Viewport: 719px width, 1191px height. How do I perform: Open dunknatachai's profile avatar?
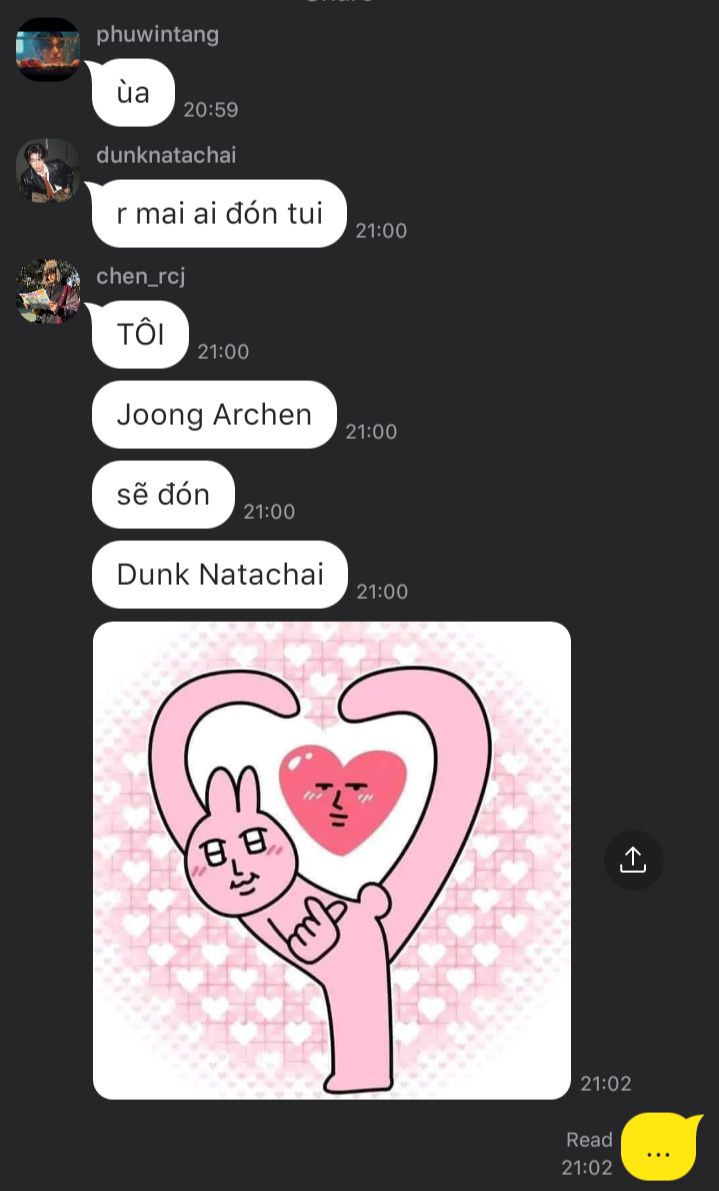48,171
